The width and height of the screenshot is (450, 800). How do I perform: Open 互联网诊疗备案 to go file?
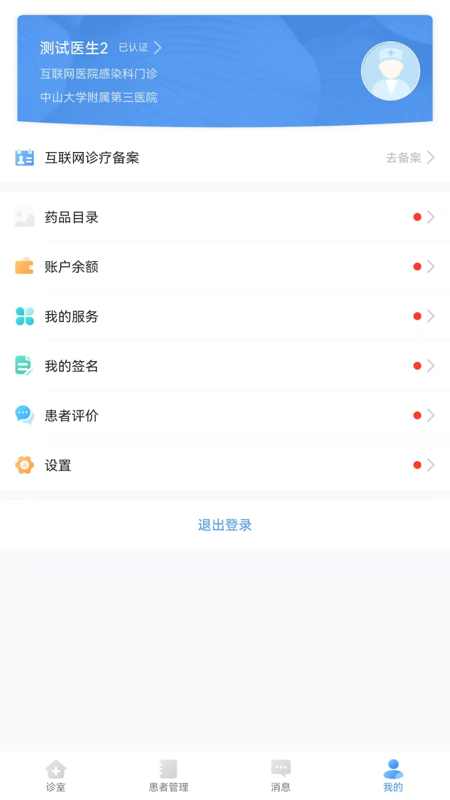click(225, 158)
